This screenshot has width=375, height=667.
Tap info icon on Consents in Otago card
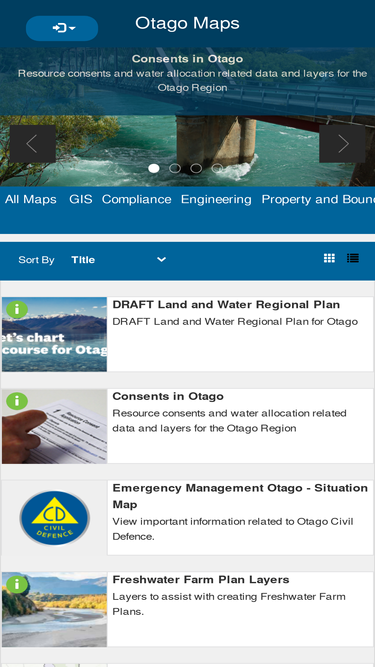click(17, 401)
